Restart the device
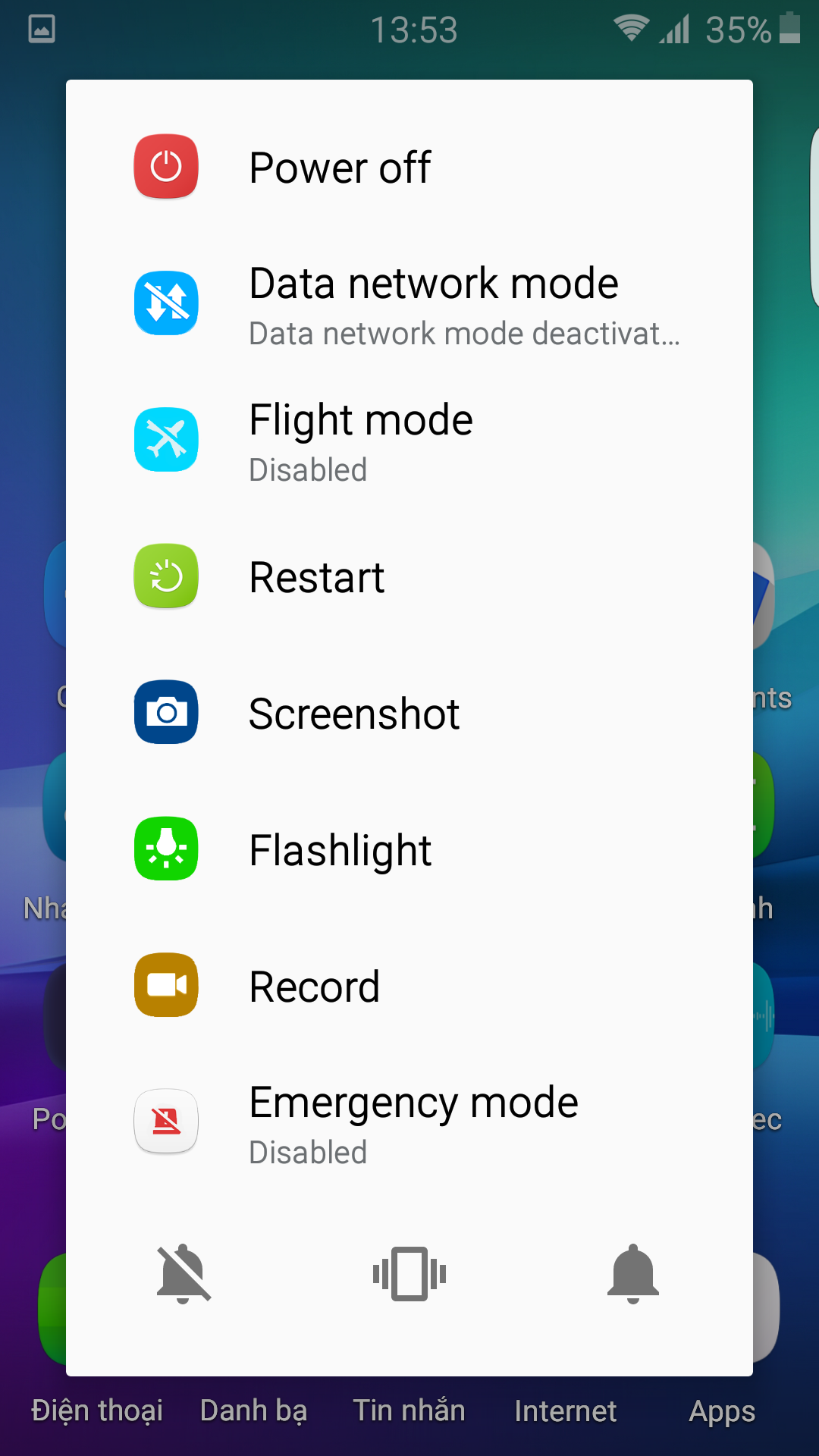 click(409, 576)
